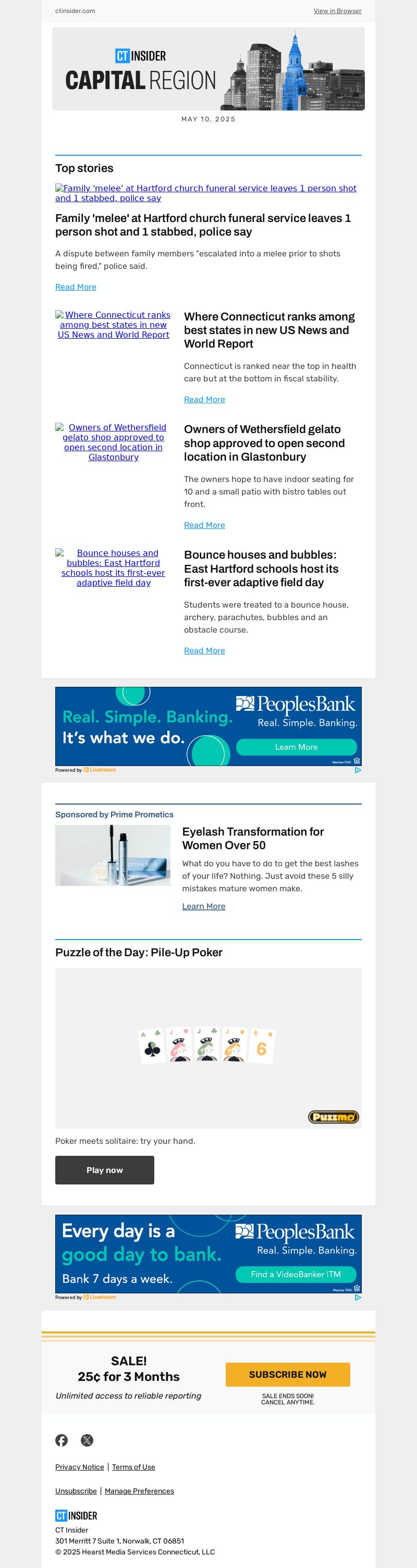
Task: View the Terms of Use
Action: pyautogui.click(x=133, y=1467)
